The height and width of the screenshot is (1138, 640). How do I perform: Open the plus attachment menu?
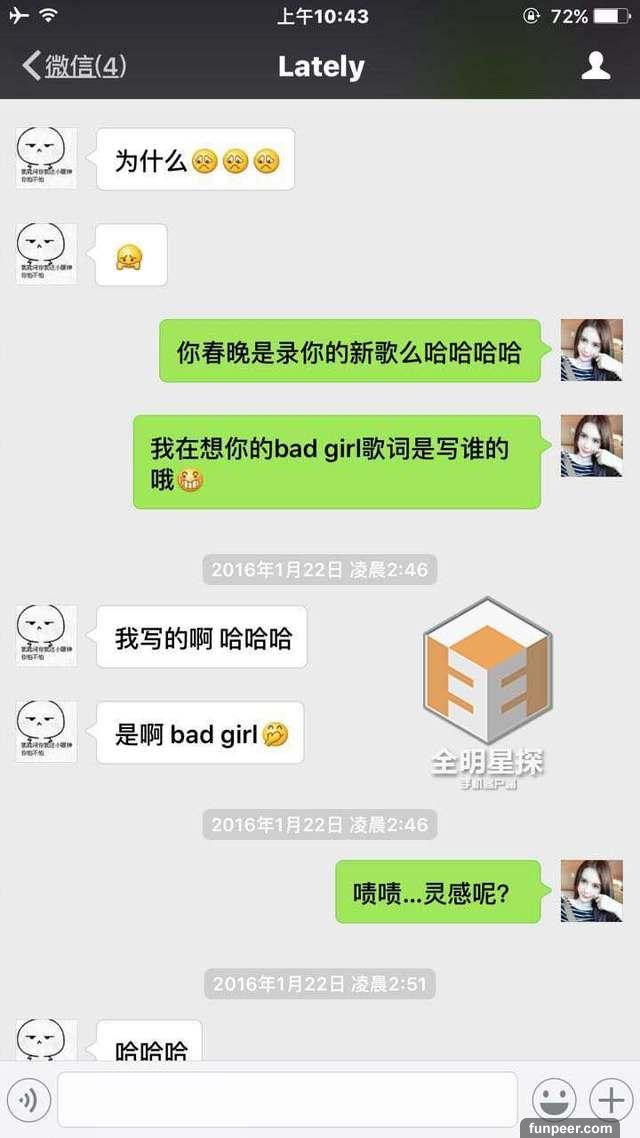pos(610,1100)
